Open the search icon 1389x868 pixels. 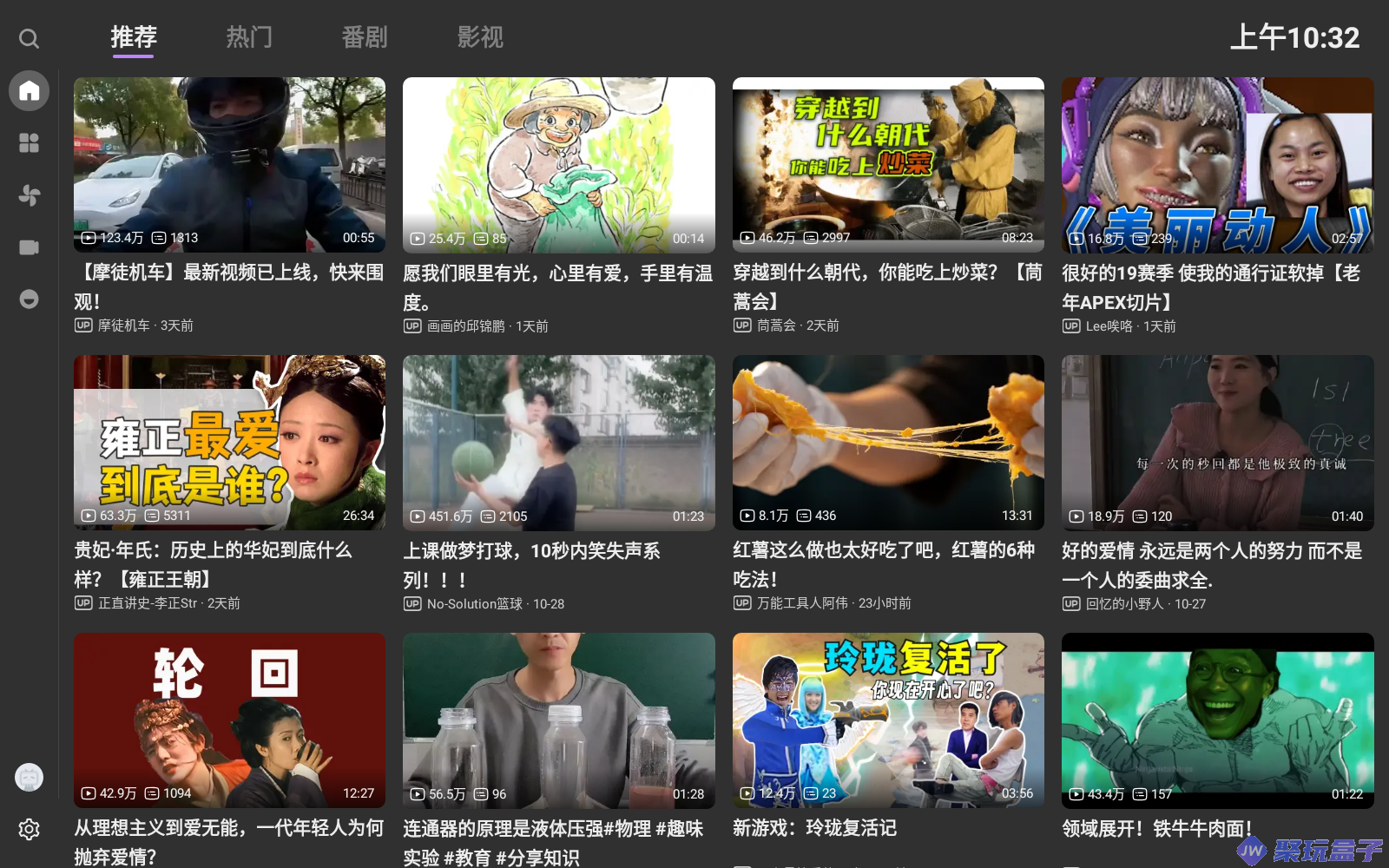[29, 39]
